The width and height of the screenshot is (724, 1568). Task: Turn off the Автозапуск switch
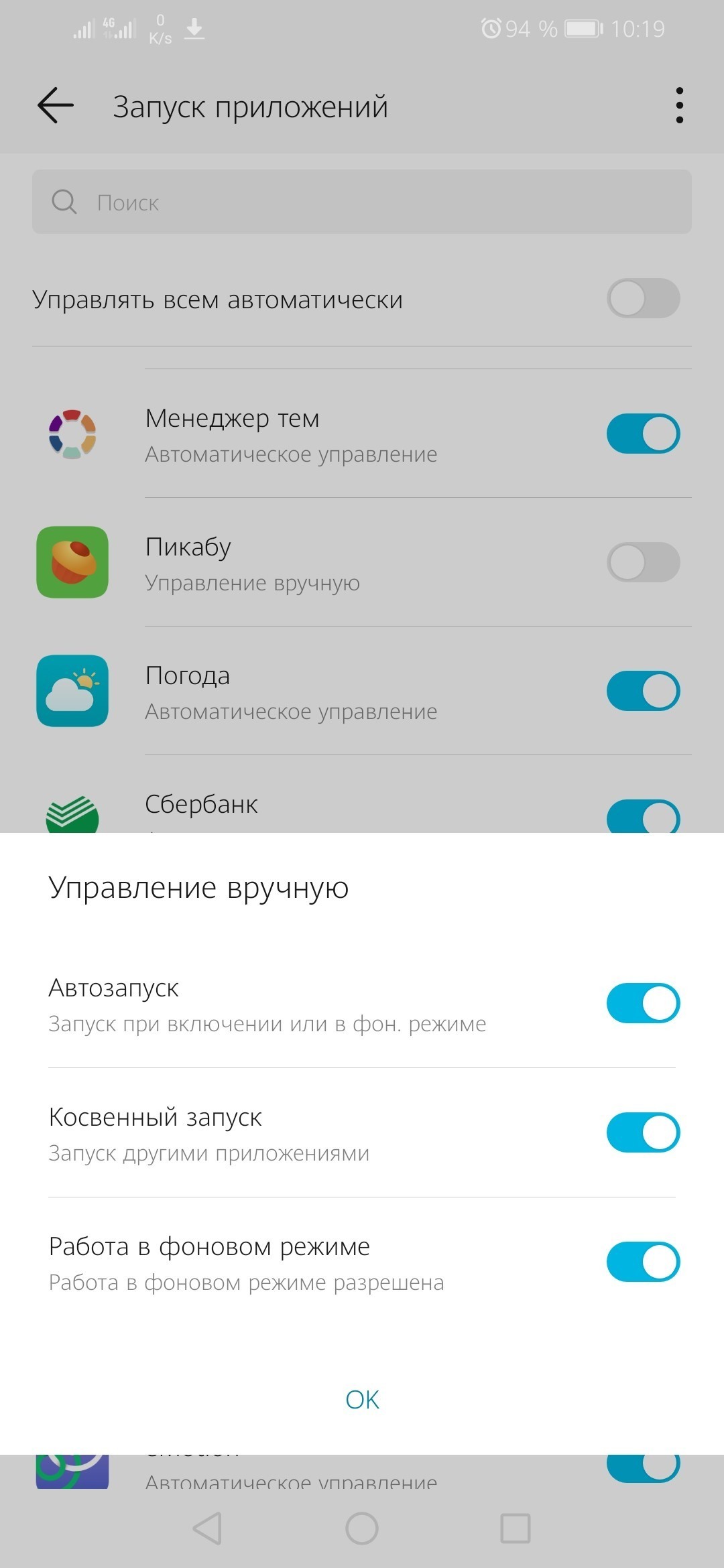tap(643, 1003)
